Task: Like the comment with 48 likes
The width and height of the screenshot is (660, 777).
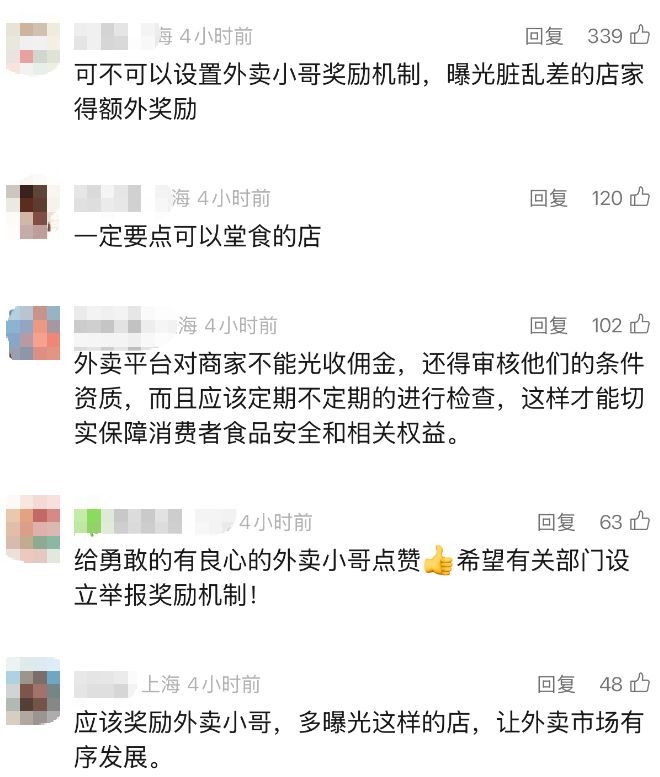Action: pyautogui.click(x=640, y=683)
